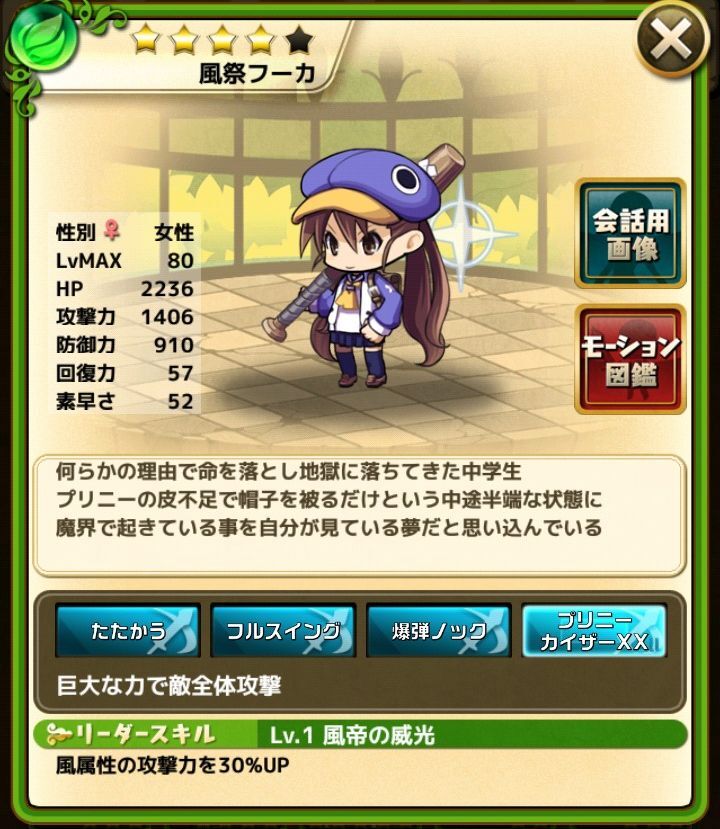This screenshot has height=829, width=720.
Task: Select the フルスイング skill
Action: click(283, 631)
